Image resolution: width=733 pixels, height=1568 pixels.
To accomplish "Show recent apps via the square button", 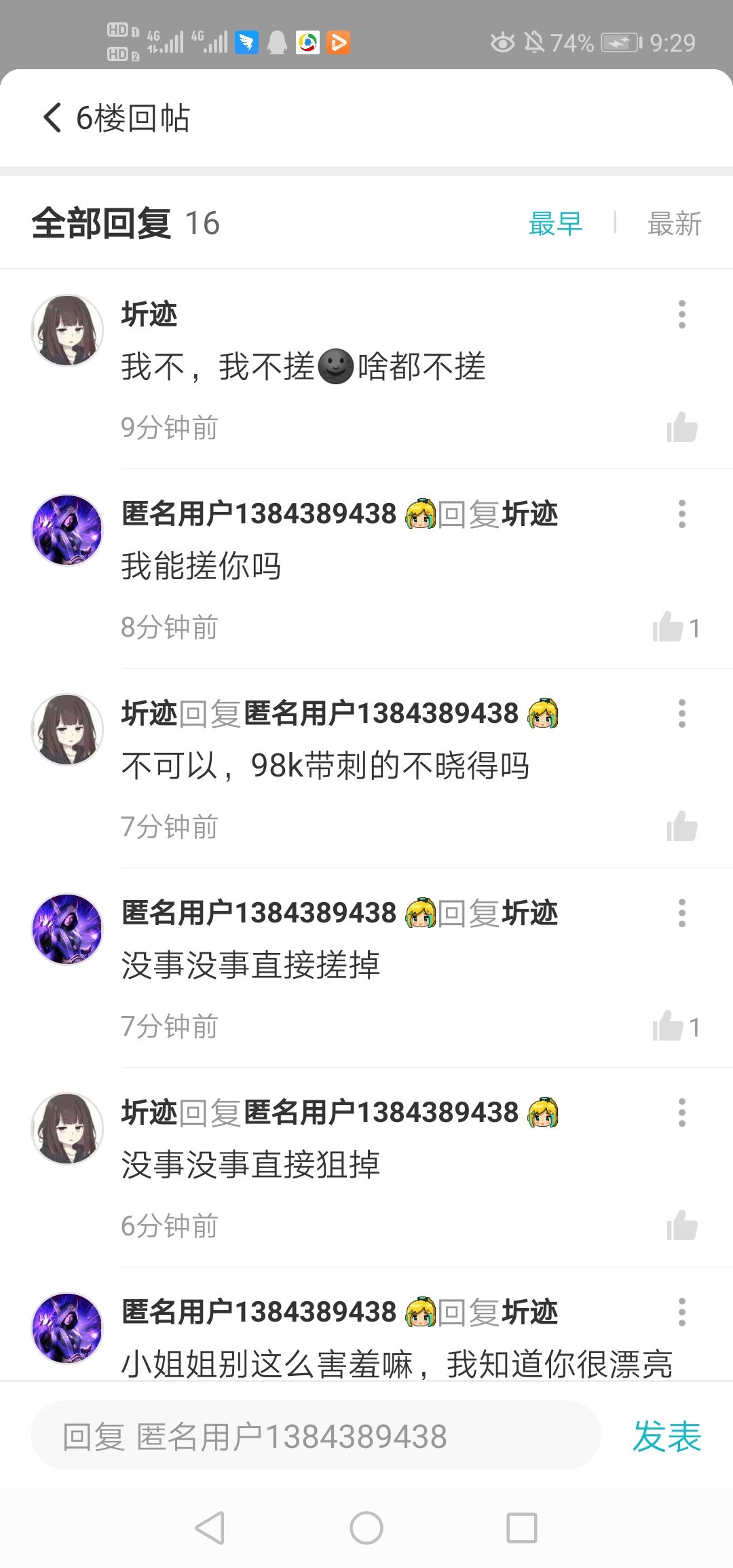I will (x=521, y=1528).
